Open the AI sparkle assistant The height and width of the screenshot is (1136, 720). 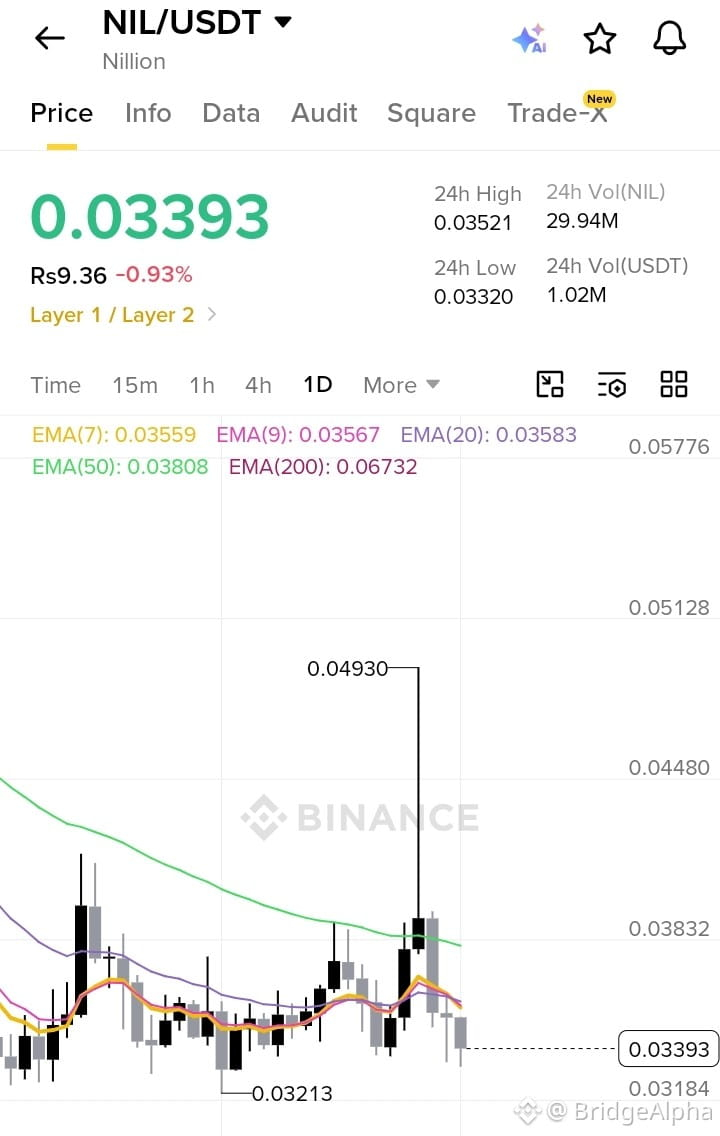(529, 38)
